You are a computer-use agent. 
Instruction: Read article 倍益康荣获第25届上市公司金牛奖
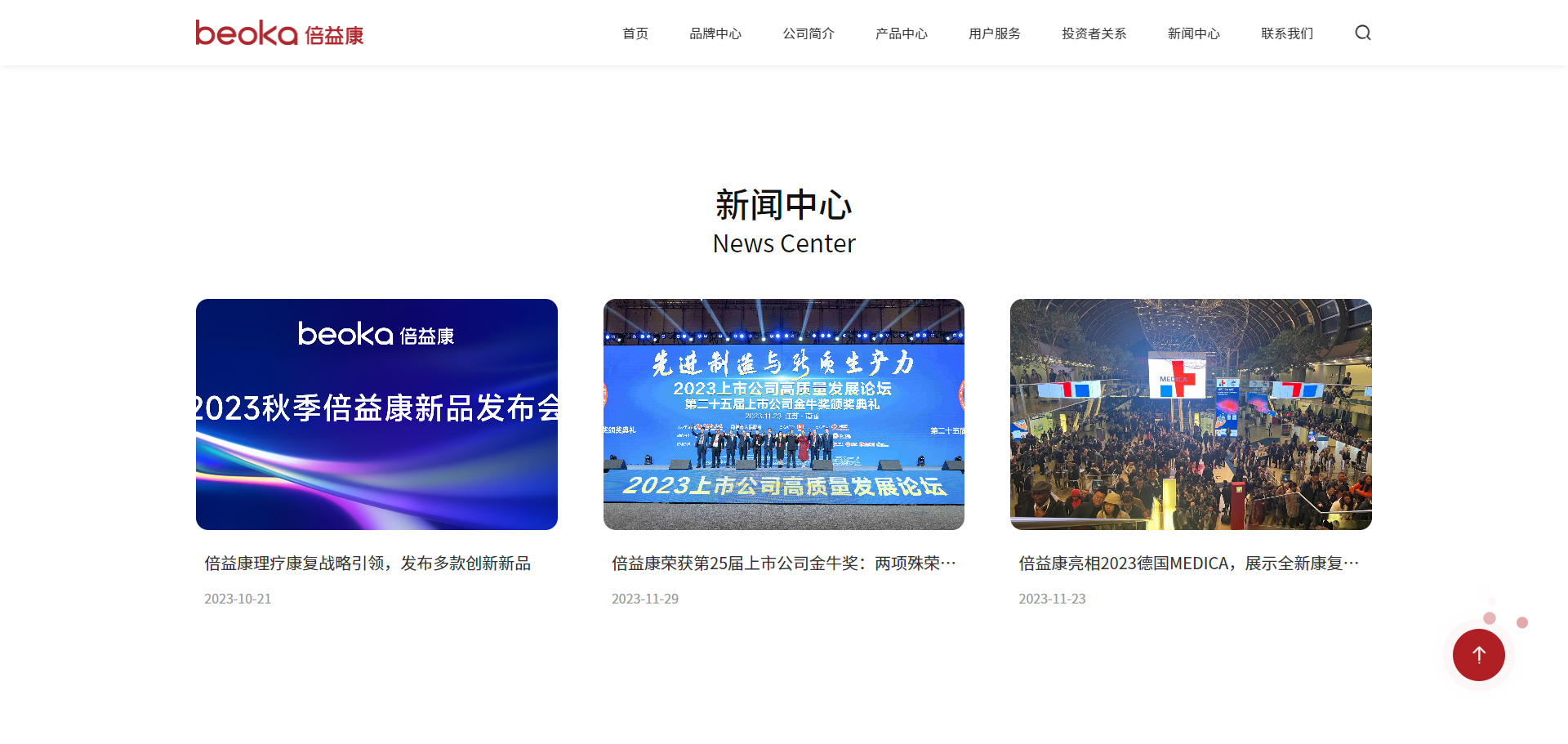pyautogui.click(x=782, y=564)
